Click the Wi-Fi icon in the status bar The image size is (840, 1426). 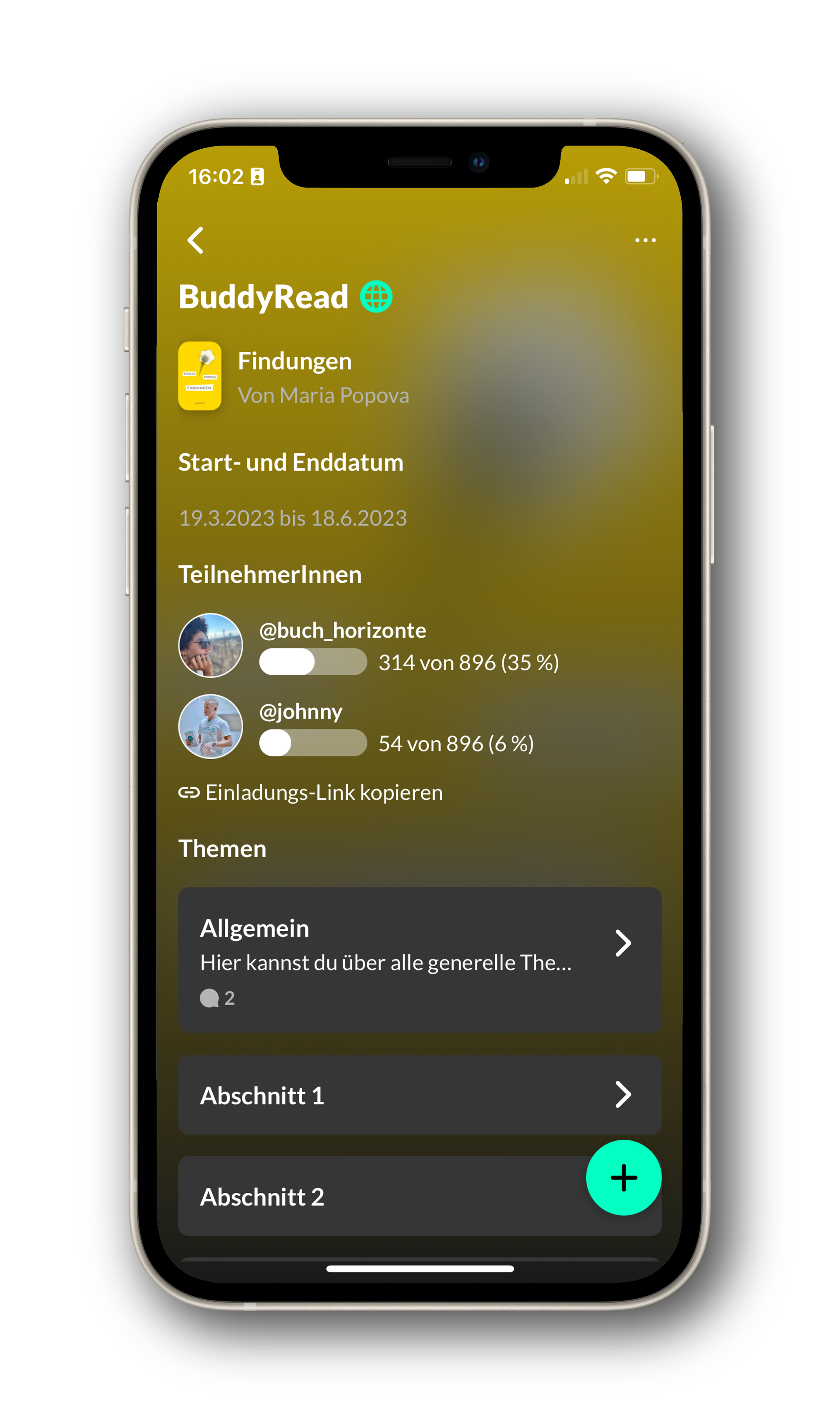[606, 176]
